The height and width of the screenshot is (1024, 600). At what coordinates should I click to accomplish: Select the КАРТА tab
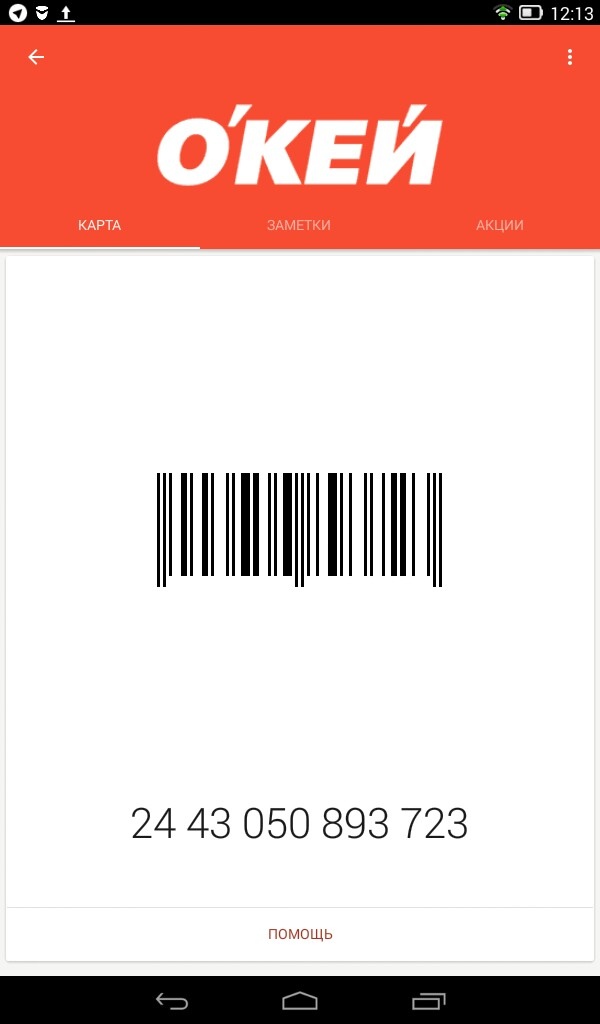[x=100, y=225]
